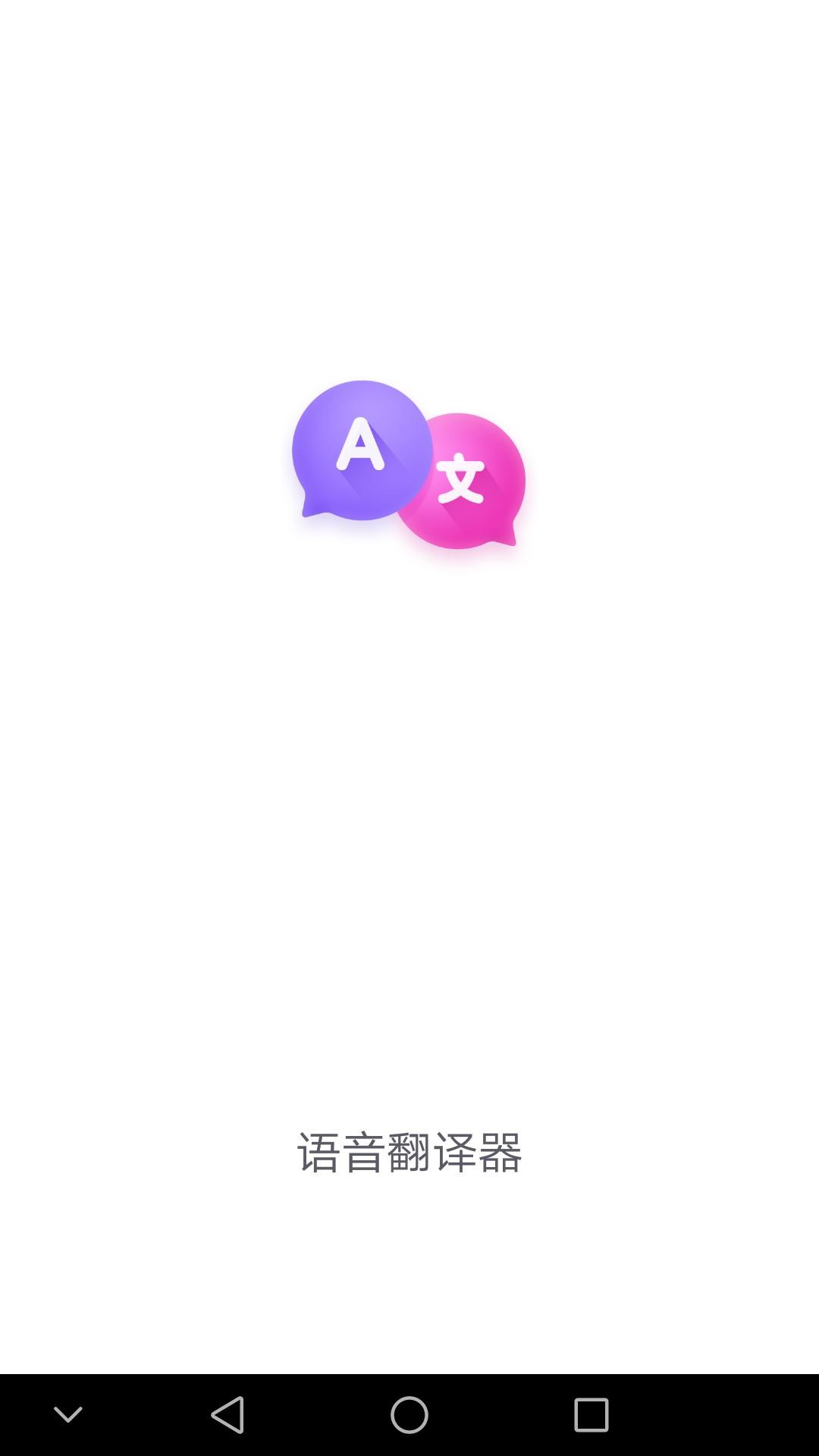Screen dimensions: 819x1456
Task: Open the recent apps overview
Action: coord(591,1415)
